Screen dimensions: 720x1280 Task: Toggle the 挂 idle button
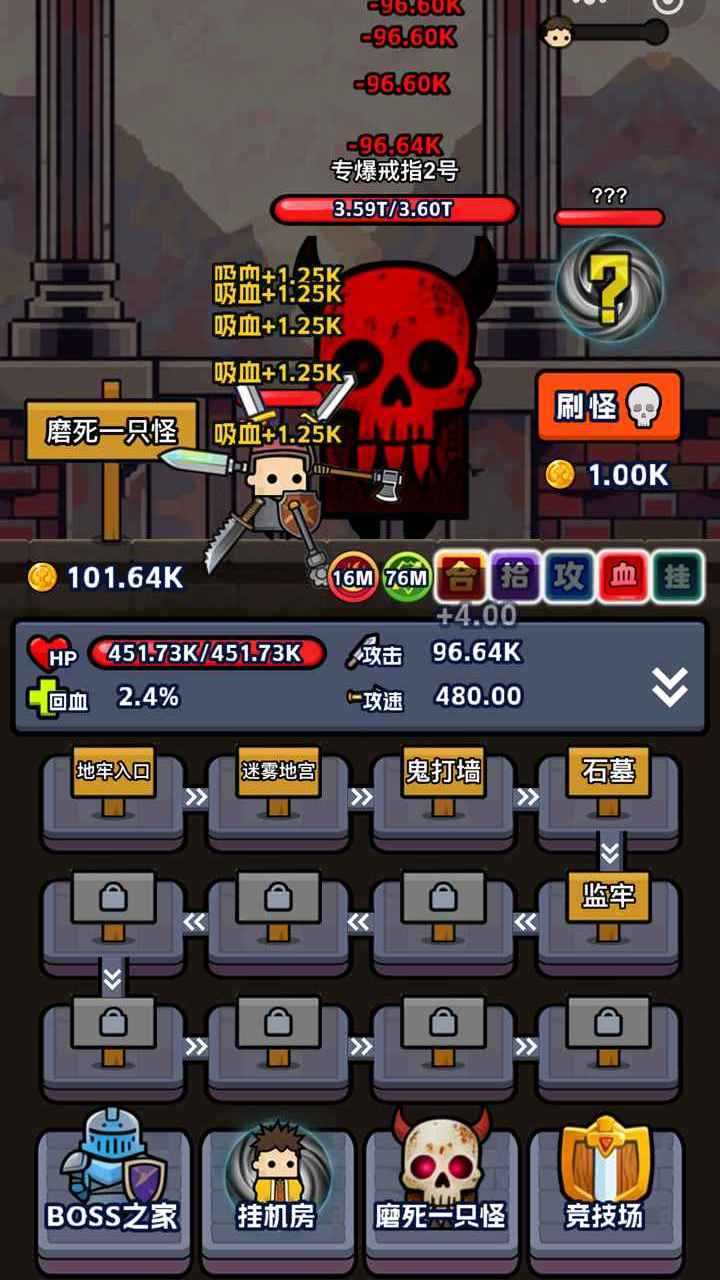click(x=677, y=576)
